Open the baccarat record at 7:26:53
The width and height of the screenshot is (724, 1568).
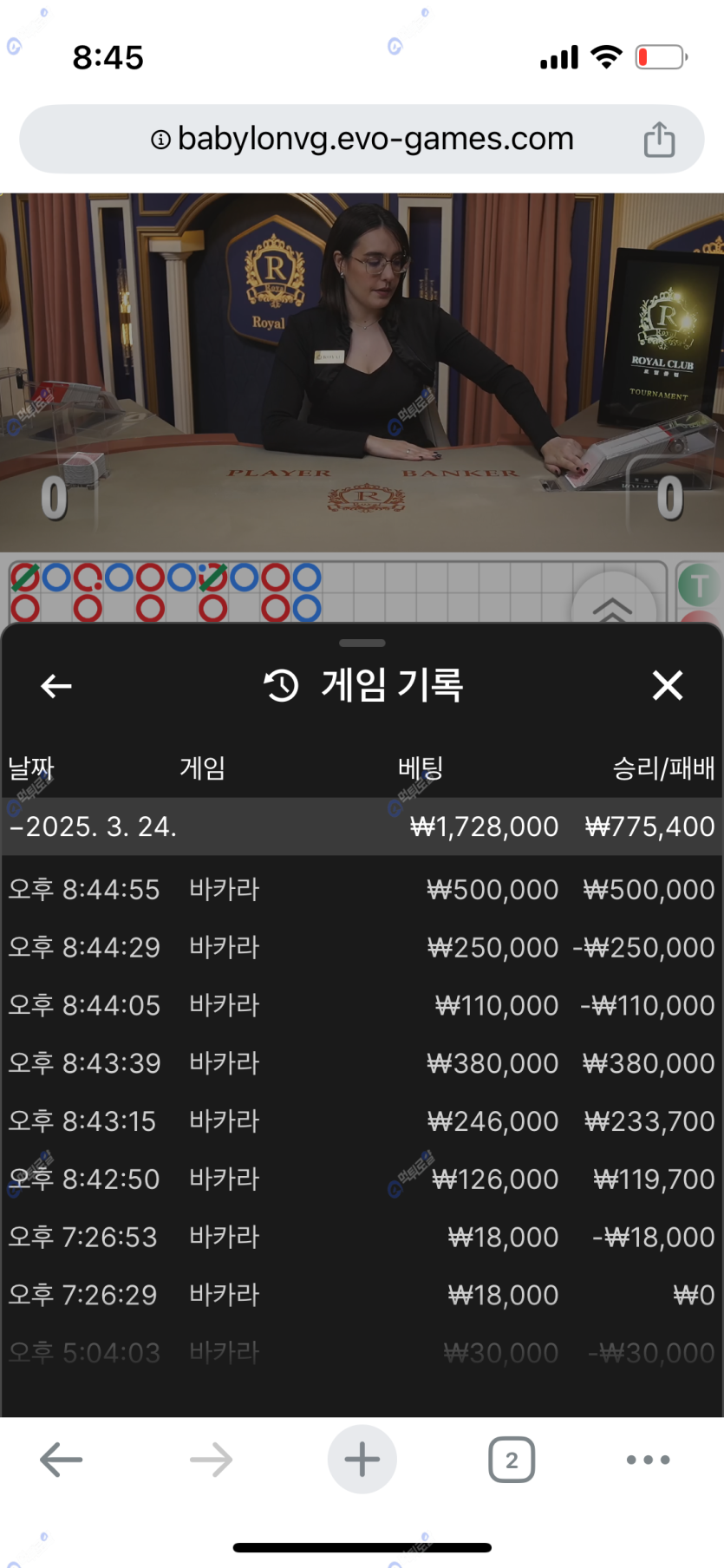pyautogui.click(x=362, y=1237)
